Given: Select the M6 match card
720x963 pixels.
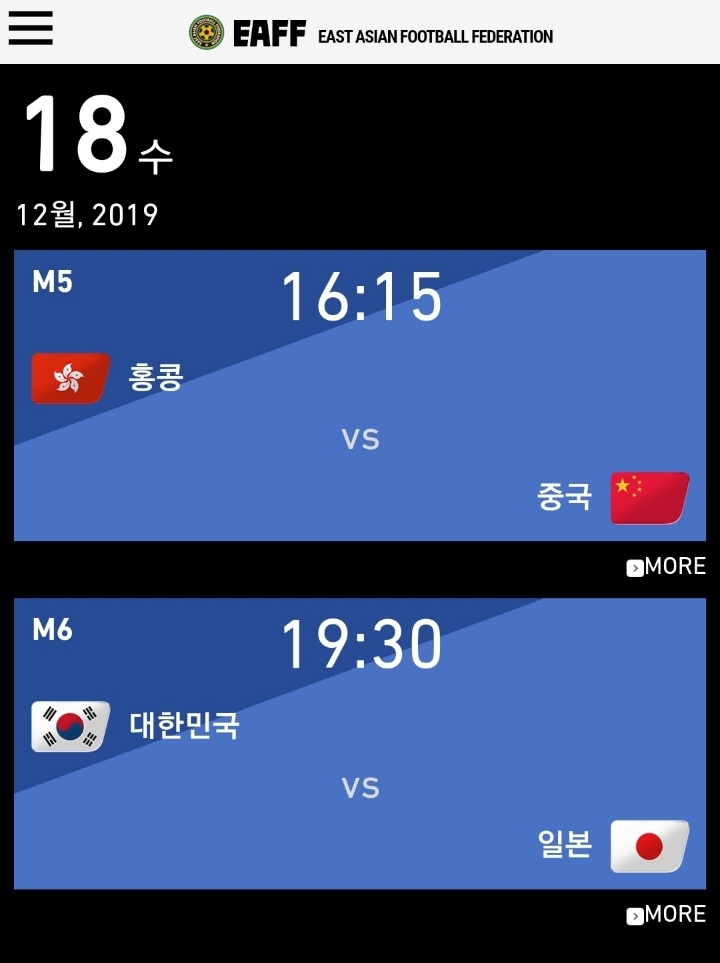Looking at the screenshot, I should (x=360, y=742).
